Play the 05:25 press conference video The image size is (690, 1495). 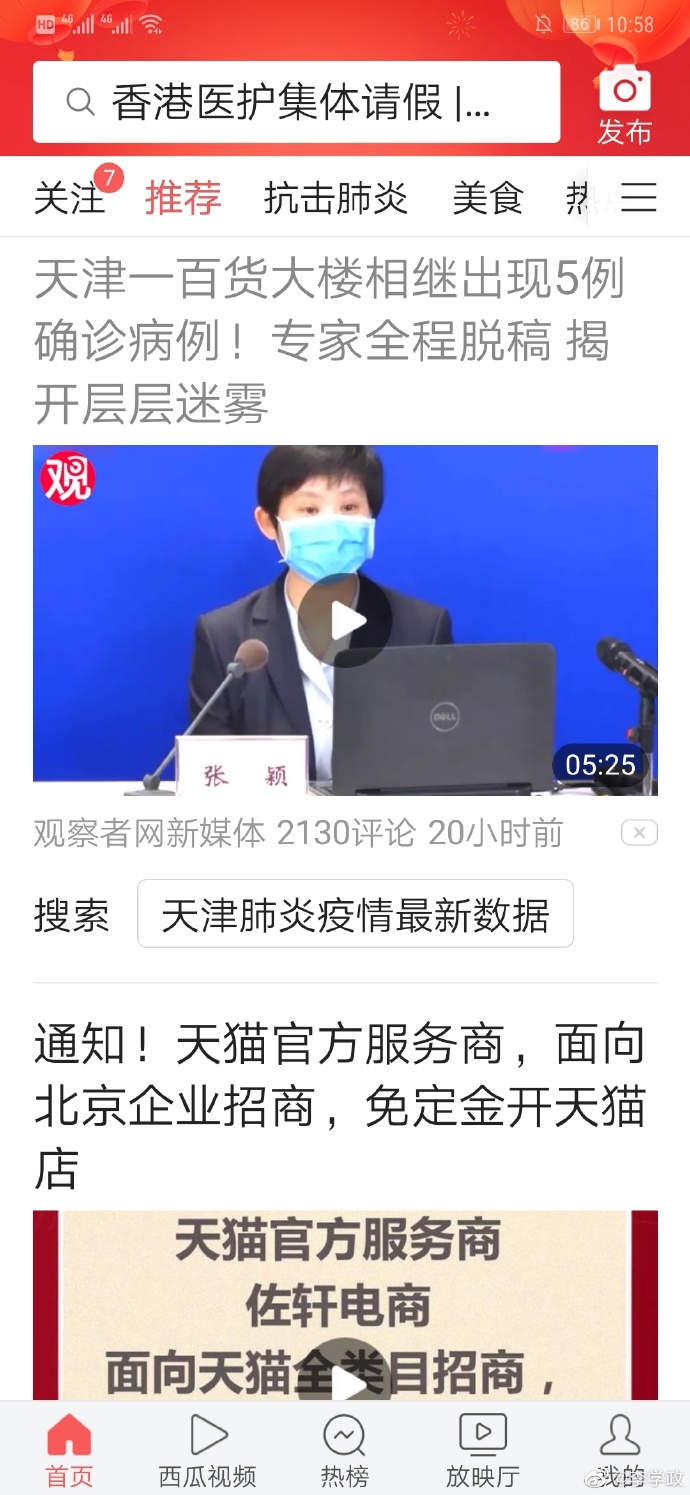tap(345, 620)
